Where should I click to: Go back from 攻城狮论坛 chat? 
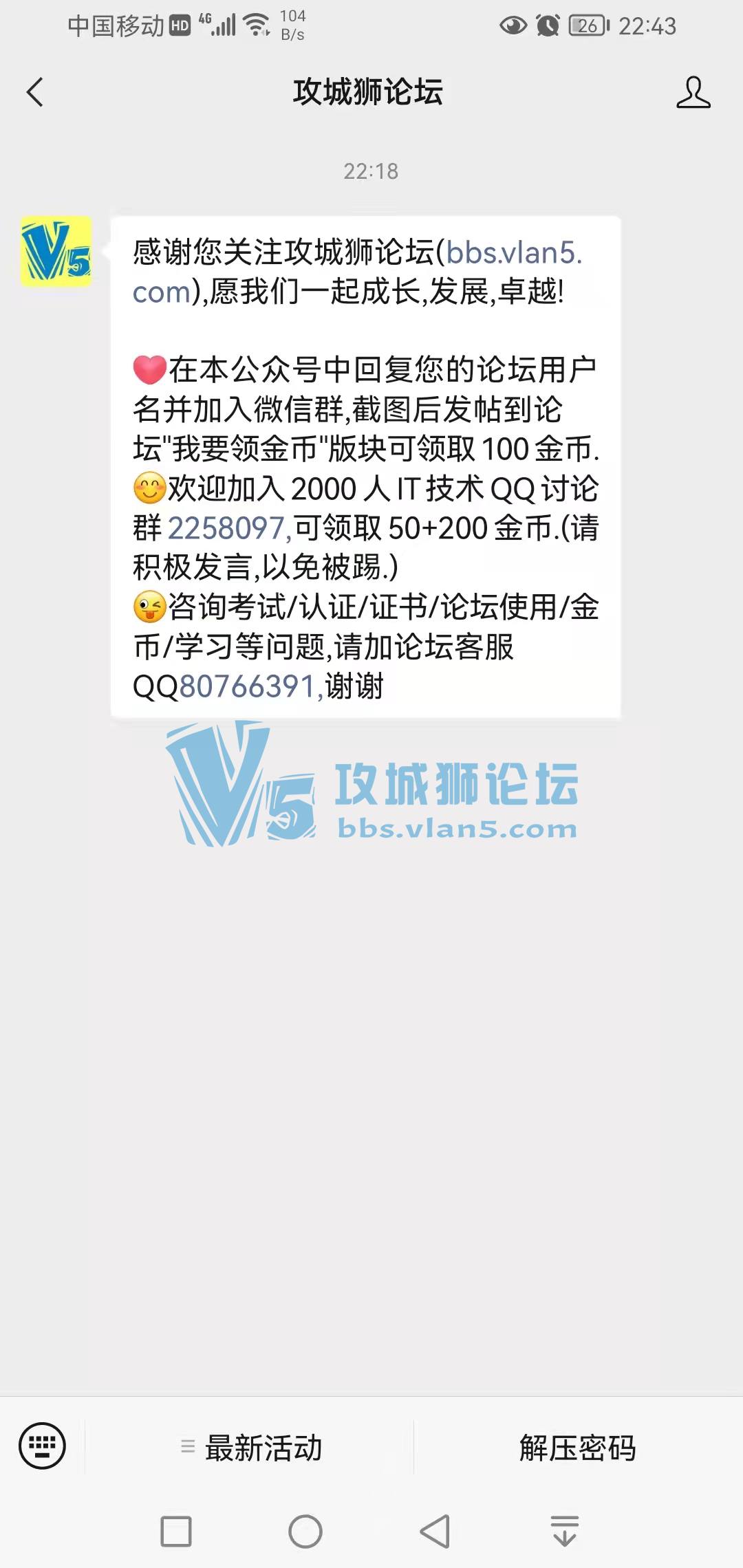point(35,92)
